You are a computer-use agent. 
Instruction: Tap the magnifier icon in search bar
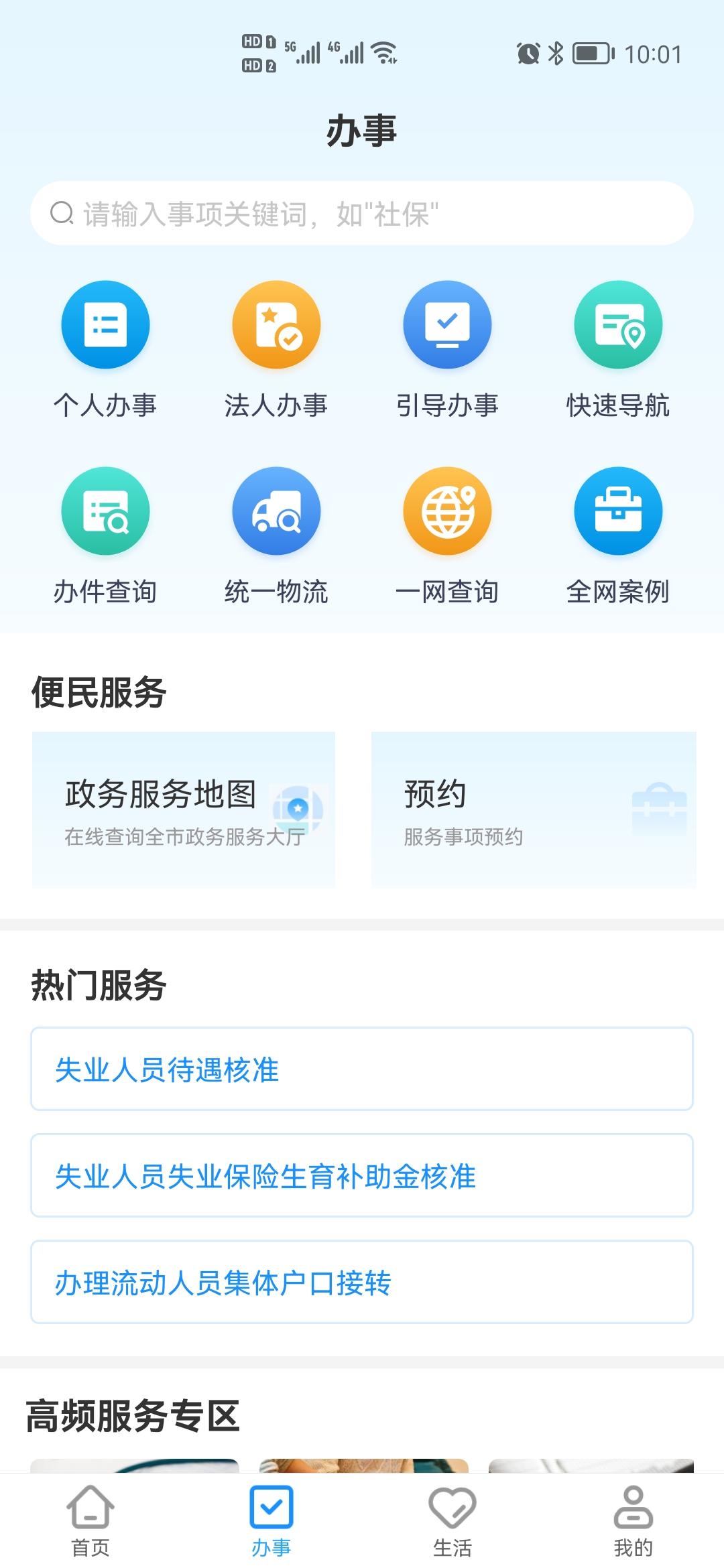[x=60, y=212]
